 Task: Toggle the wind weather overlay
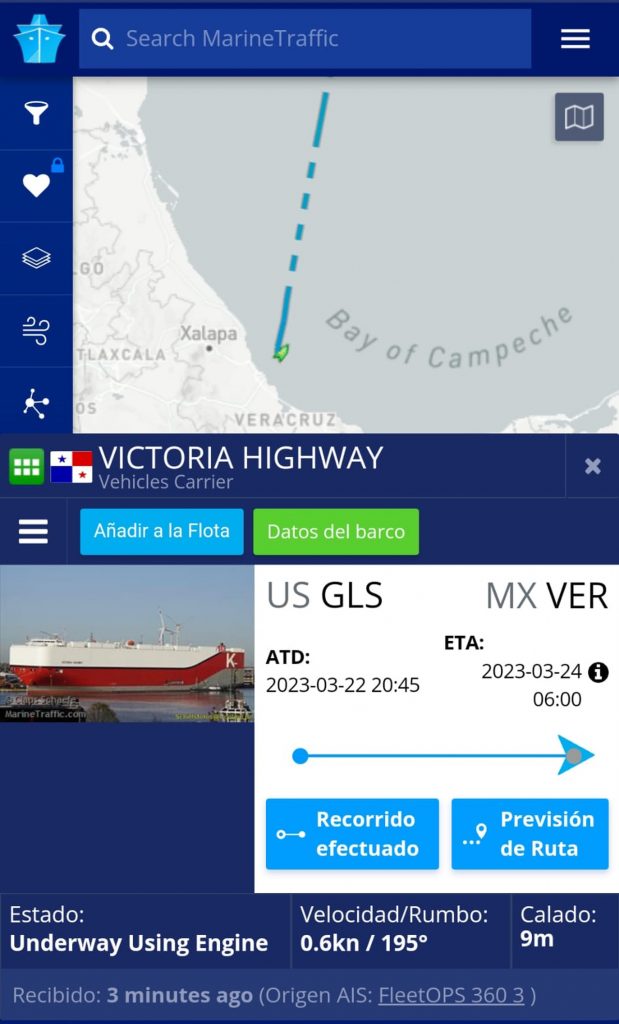click(36, 331)
